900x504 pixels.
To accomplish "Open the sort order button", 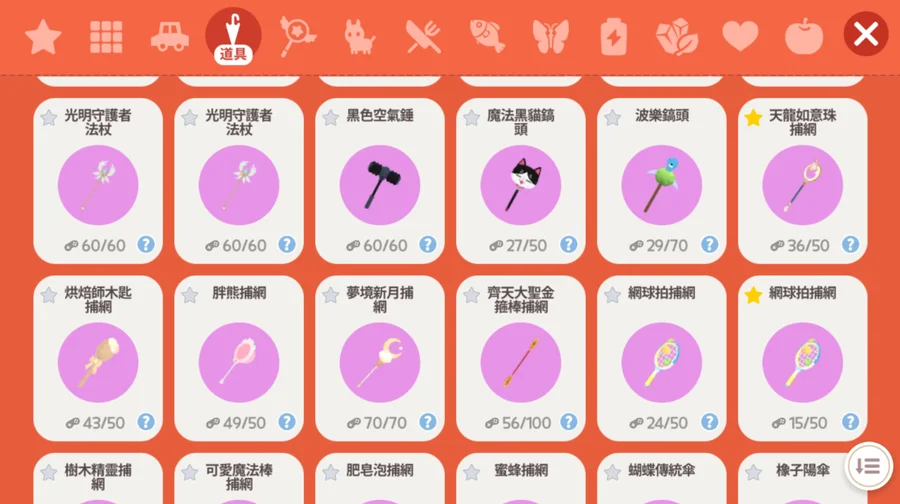I will click(x=868, y=465).
